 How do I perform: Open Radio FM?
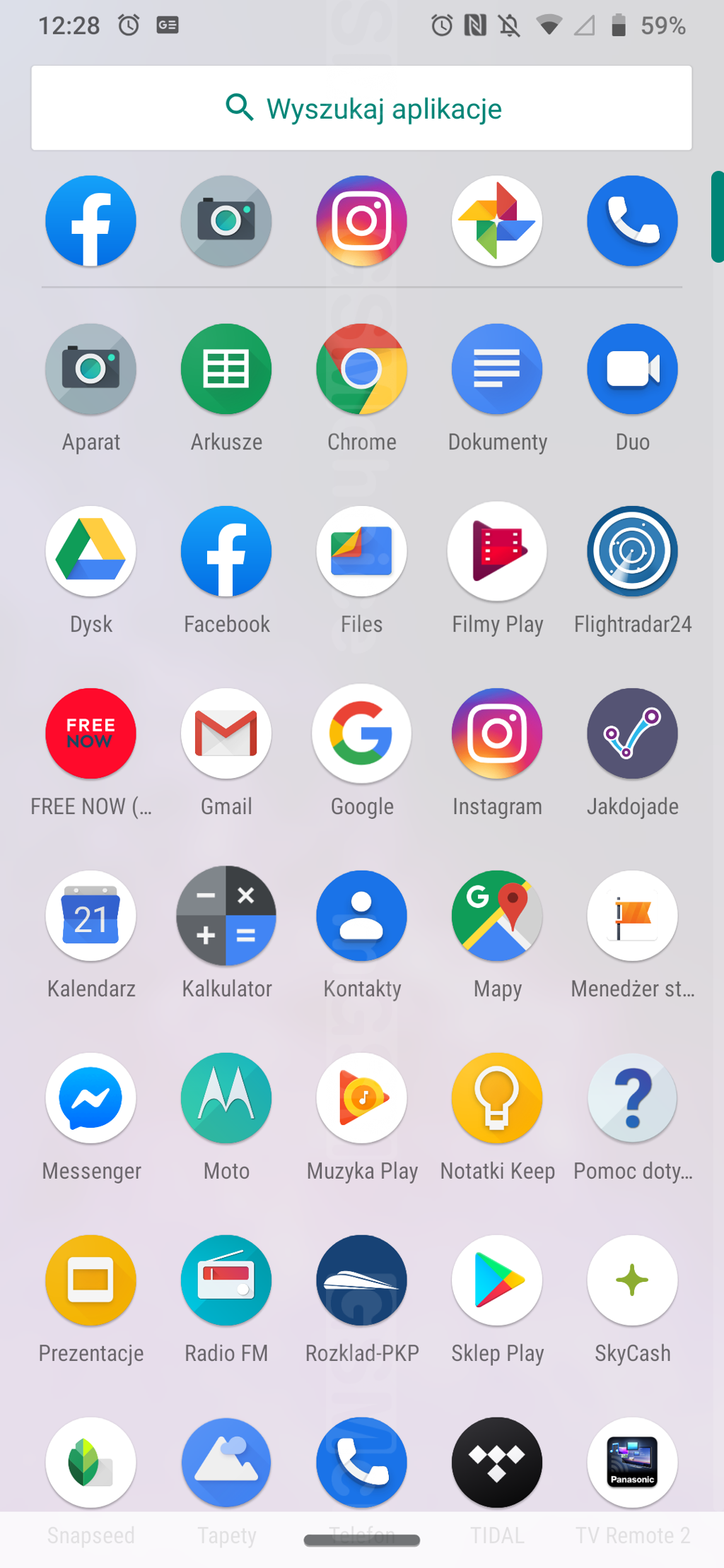[x=226, y=1280]
